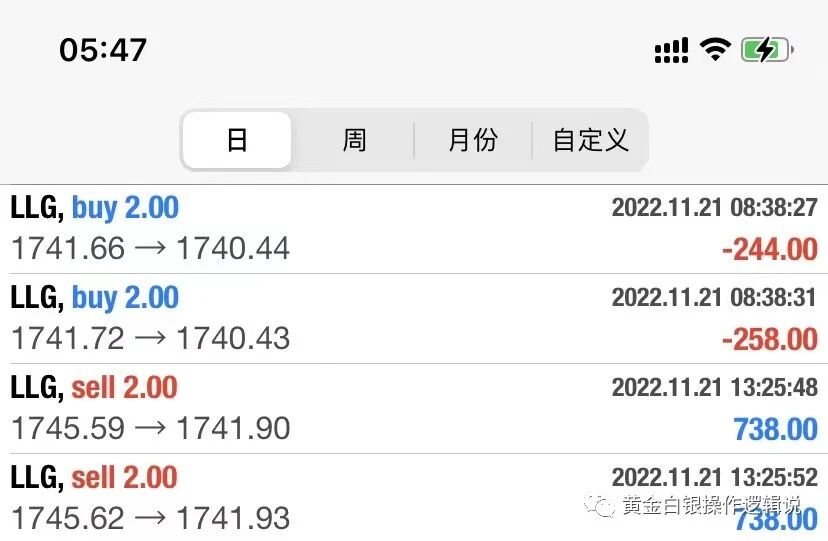Open the LLG sell trade at 13:25:52
The height and width of the screenshot is (541, 828).
[x=414, y=497]
